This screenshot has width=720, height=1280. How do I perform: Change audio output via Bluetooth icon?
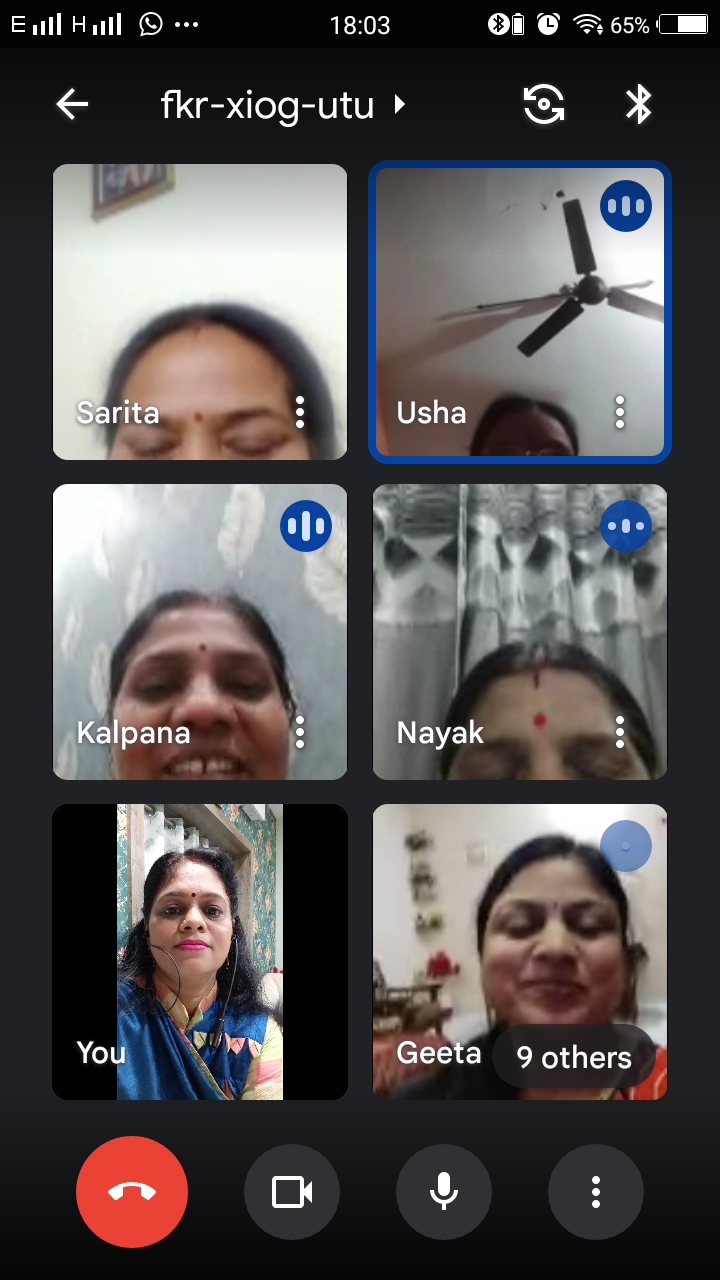click(638, 104)
